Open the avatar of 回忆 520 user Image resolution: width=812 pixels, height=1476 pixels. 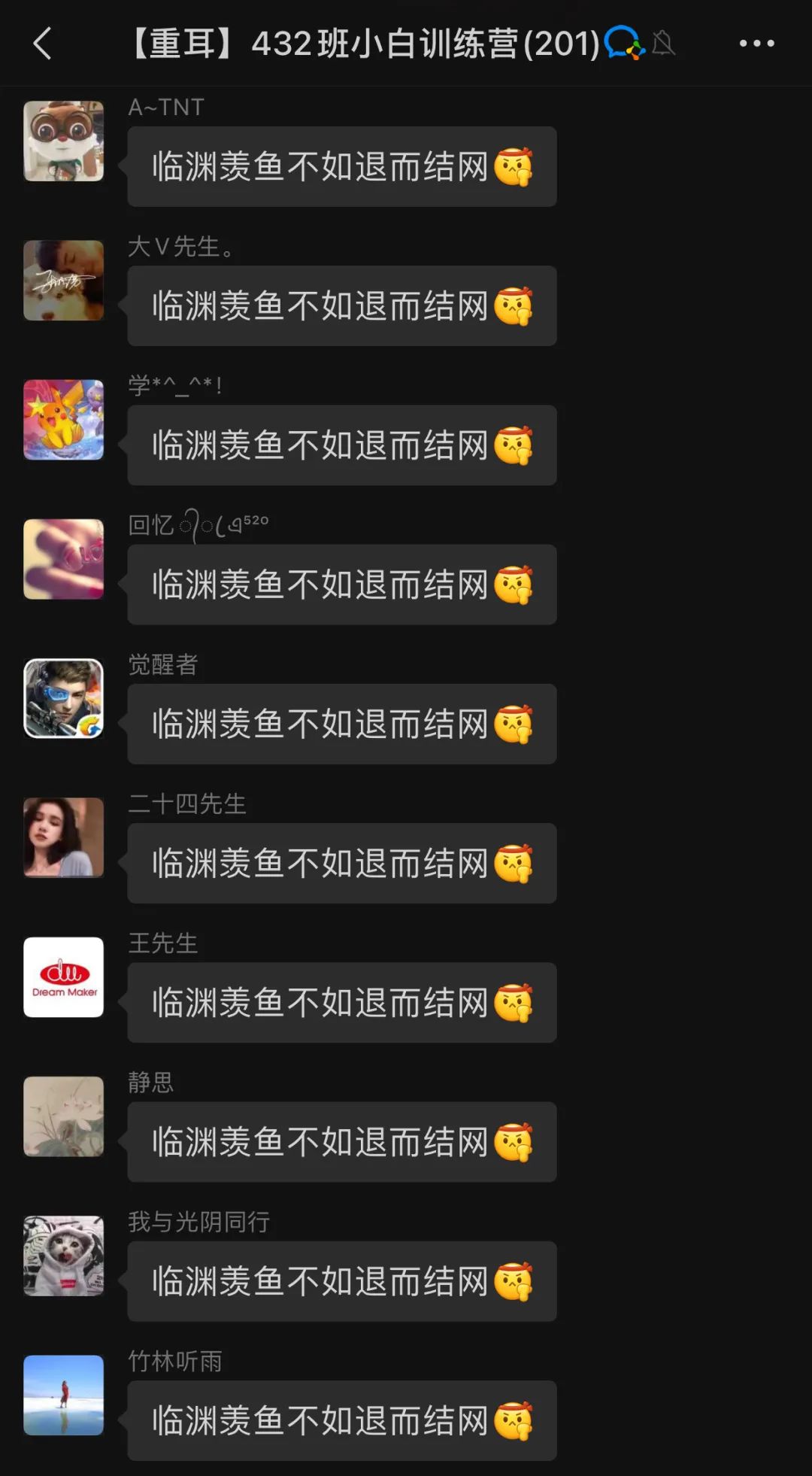pos(64,559)
